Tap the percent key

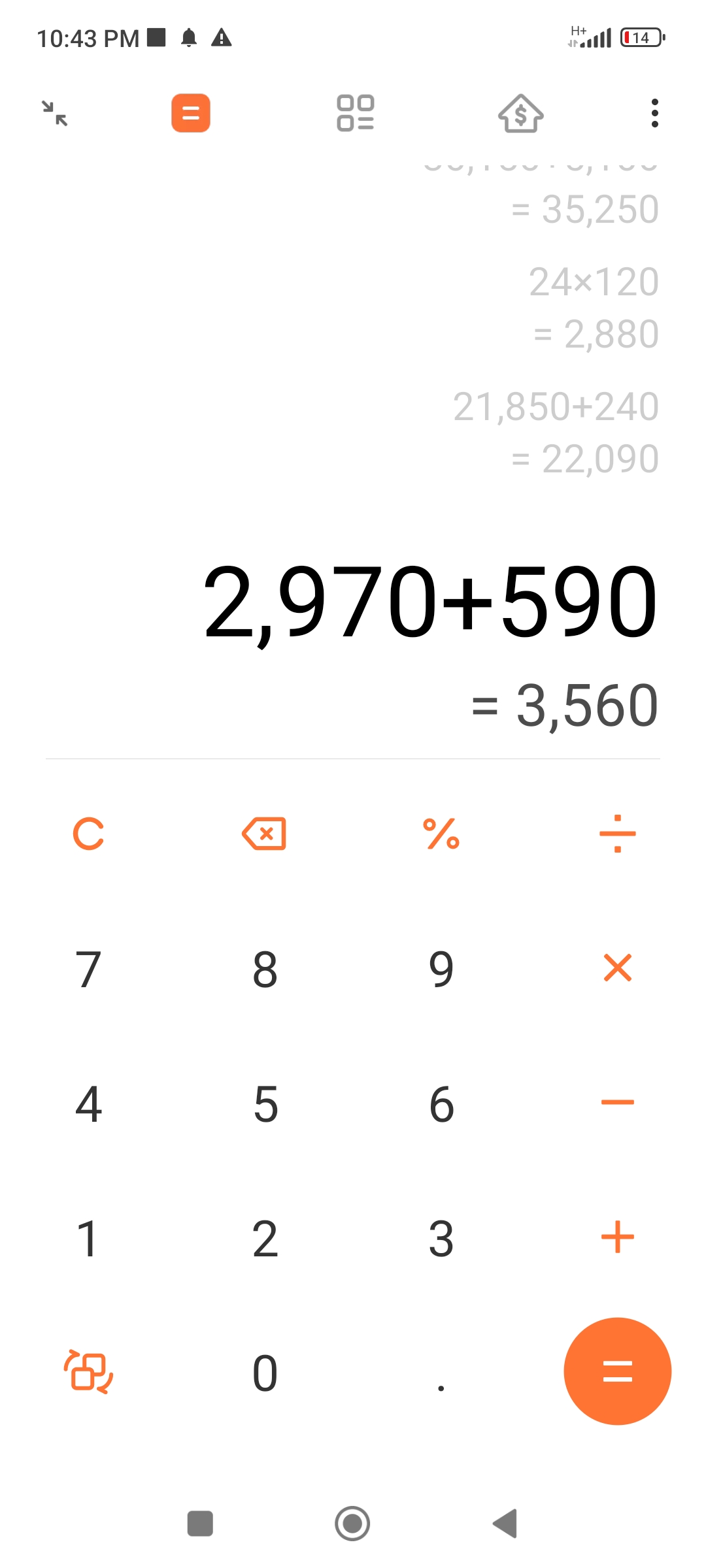point(441,834)
